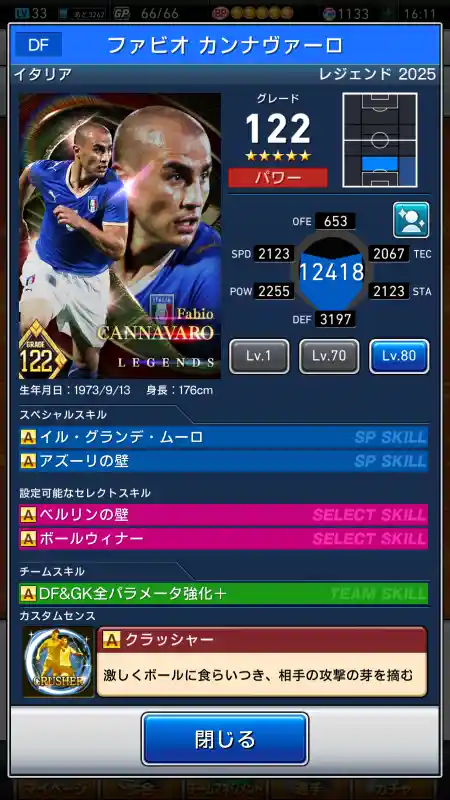View クラッシャー custom sense details
This screenshot has width=450, height=800.
click(x=262, y=662)
